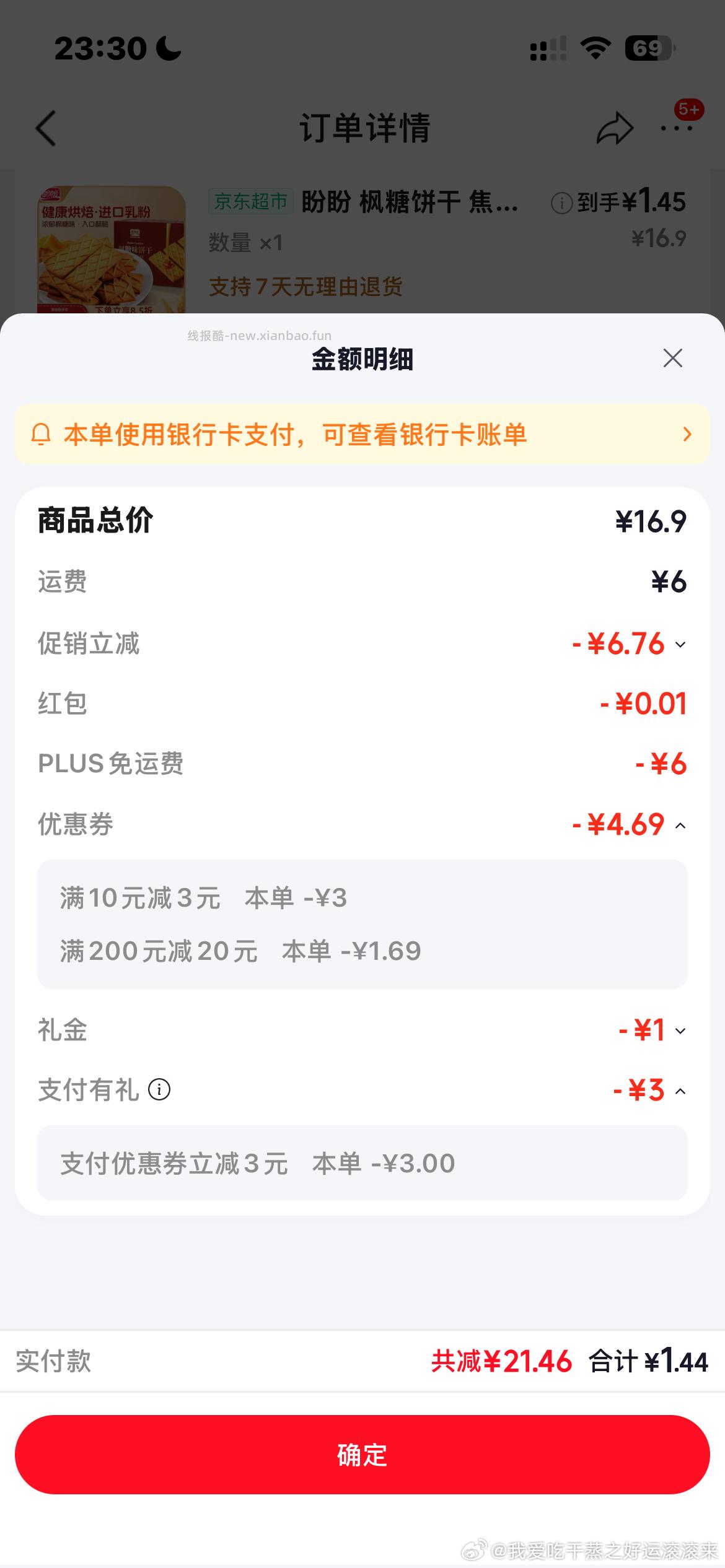Click the battery indicator showing 69
The height and width of the screenshot is (1568, 725).
[x=649, y=48]
